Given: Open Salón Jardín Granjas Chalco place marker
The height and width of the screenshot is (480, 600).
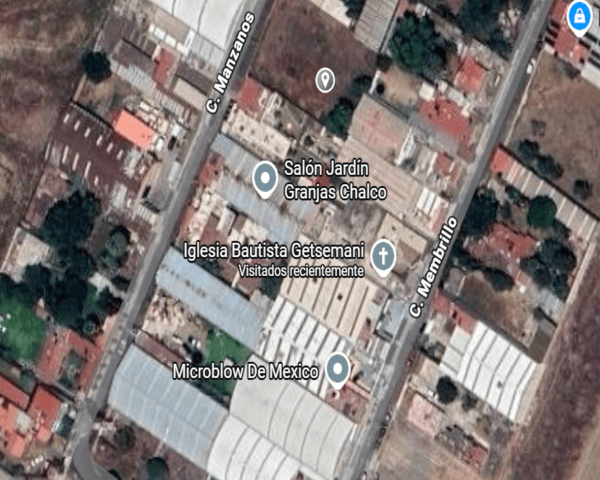Looking at the screenshot, I should (x=265, y=178).
